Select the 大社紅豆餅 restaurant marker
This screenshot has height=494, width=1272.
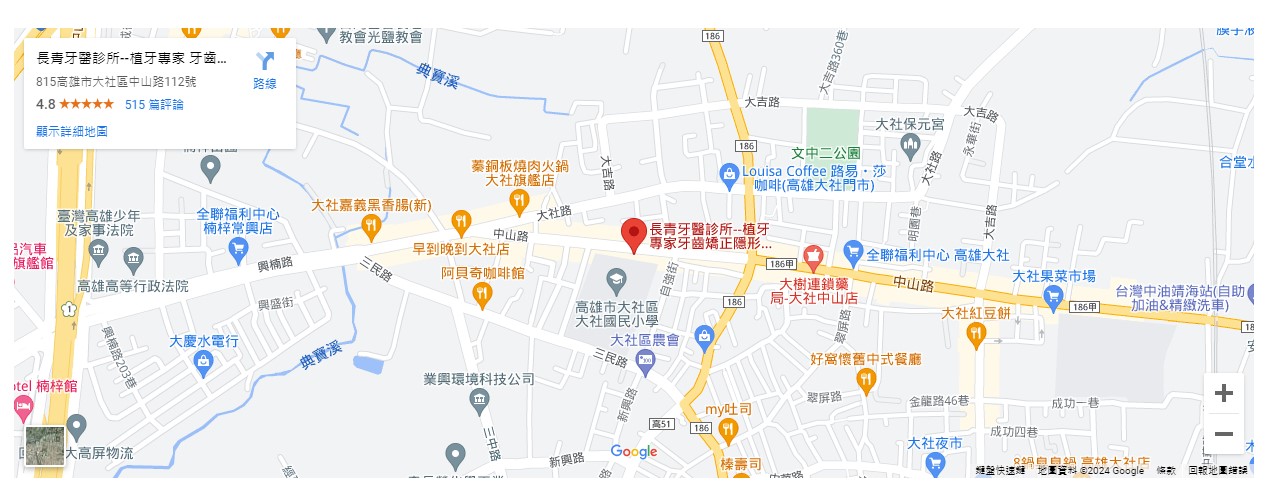977,335
